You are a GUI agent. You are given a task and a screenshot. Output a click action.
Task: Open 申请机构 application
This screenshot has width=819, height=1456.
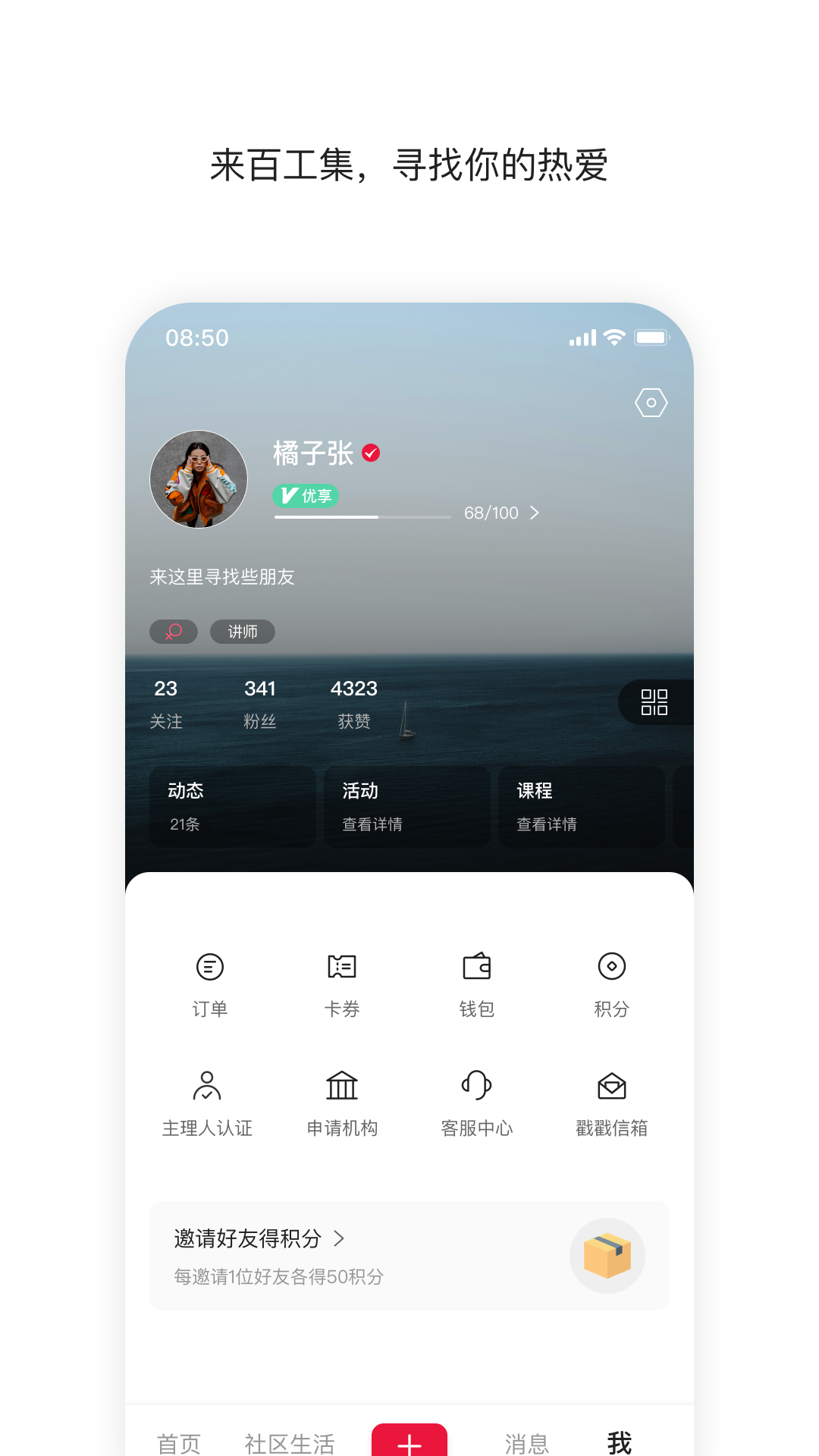tap(341, 1103)
